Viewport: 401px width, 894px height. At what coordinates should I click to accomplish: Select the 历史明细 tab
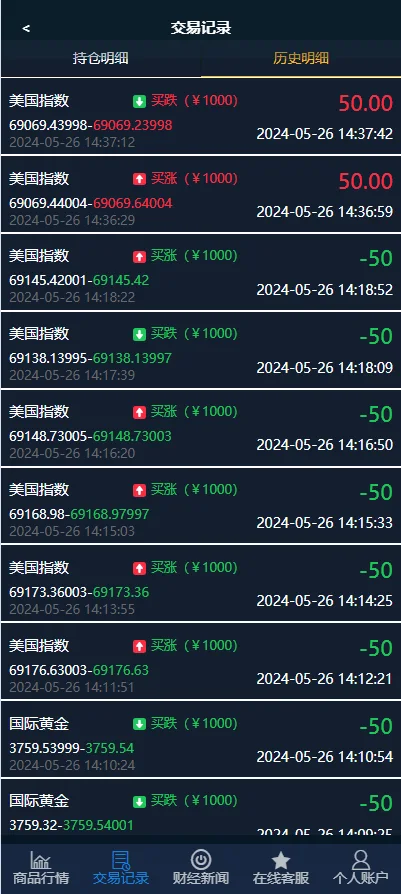[301, 58]
